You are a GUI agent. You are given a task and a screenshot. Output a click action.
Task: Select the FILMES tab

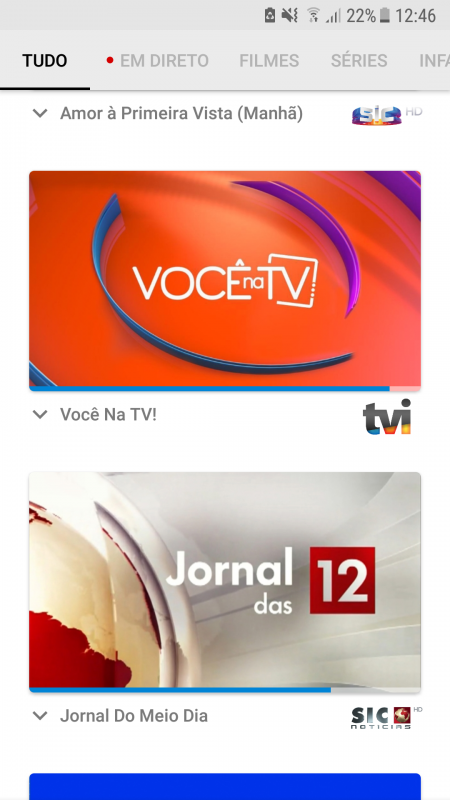point(269,61)
